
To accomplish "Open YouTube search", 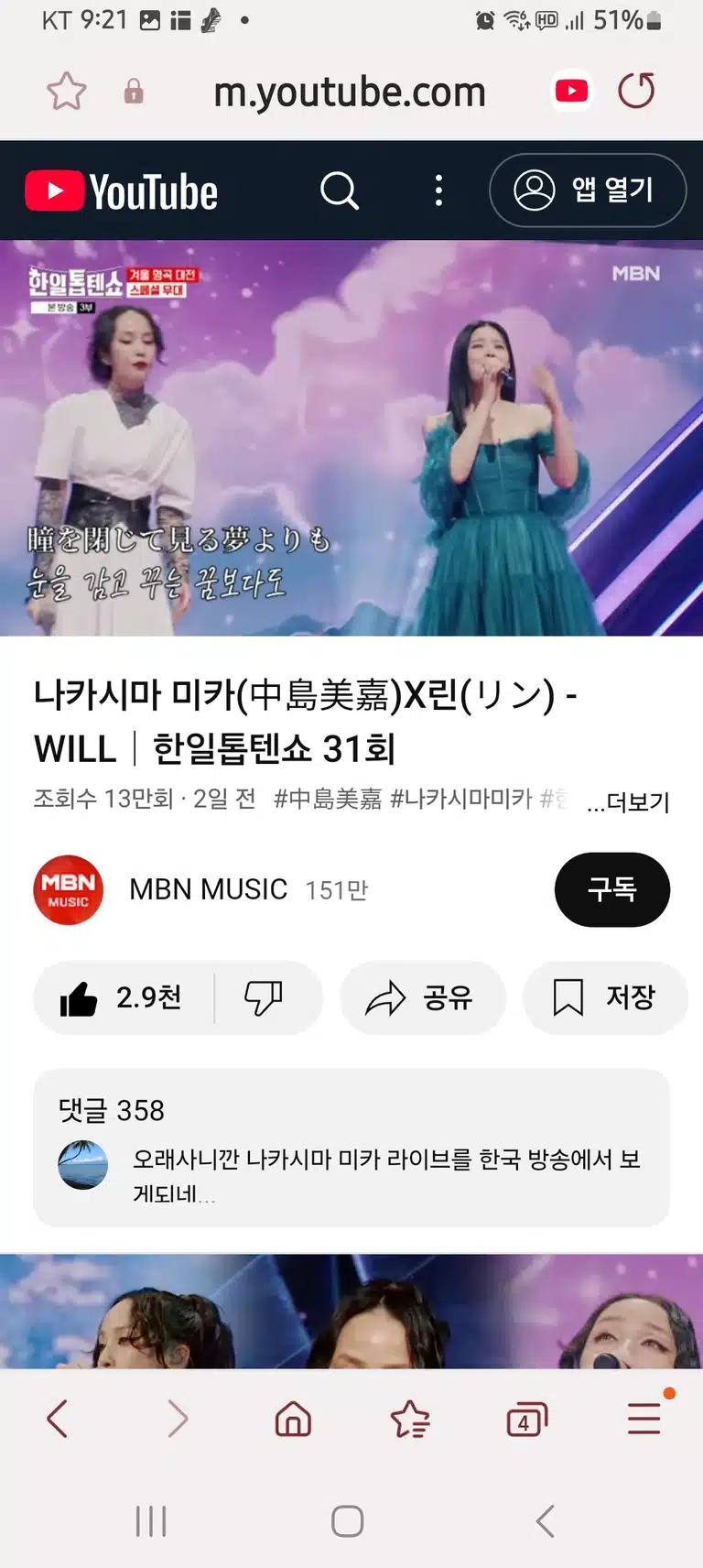I will 340,191.
